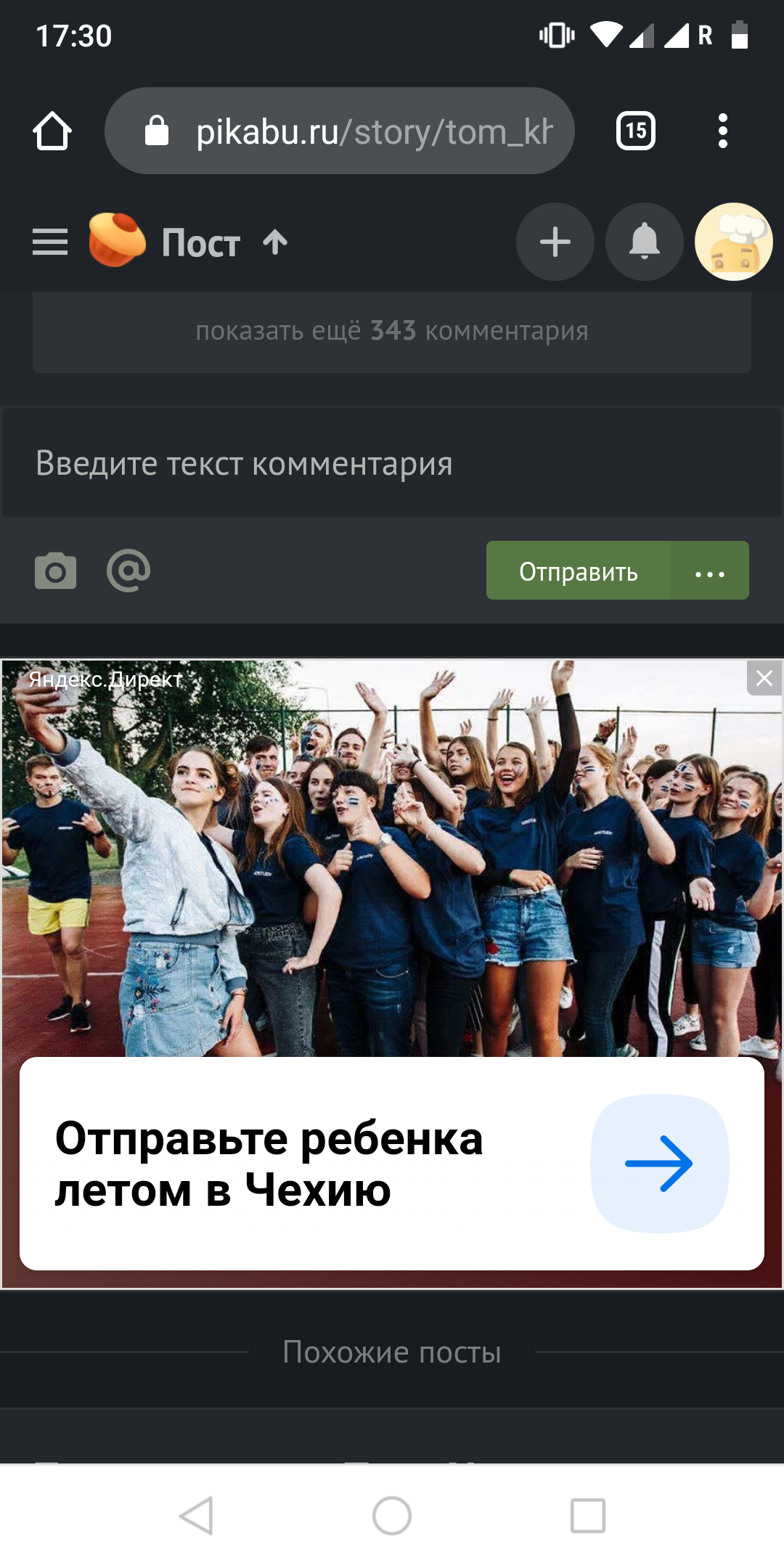Focus the comment text field
Viewport: 784px width, 1568px height.
[x=392, y=463]
